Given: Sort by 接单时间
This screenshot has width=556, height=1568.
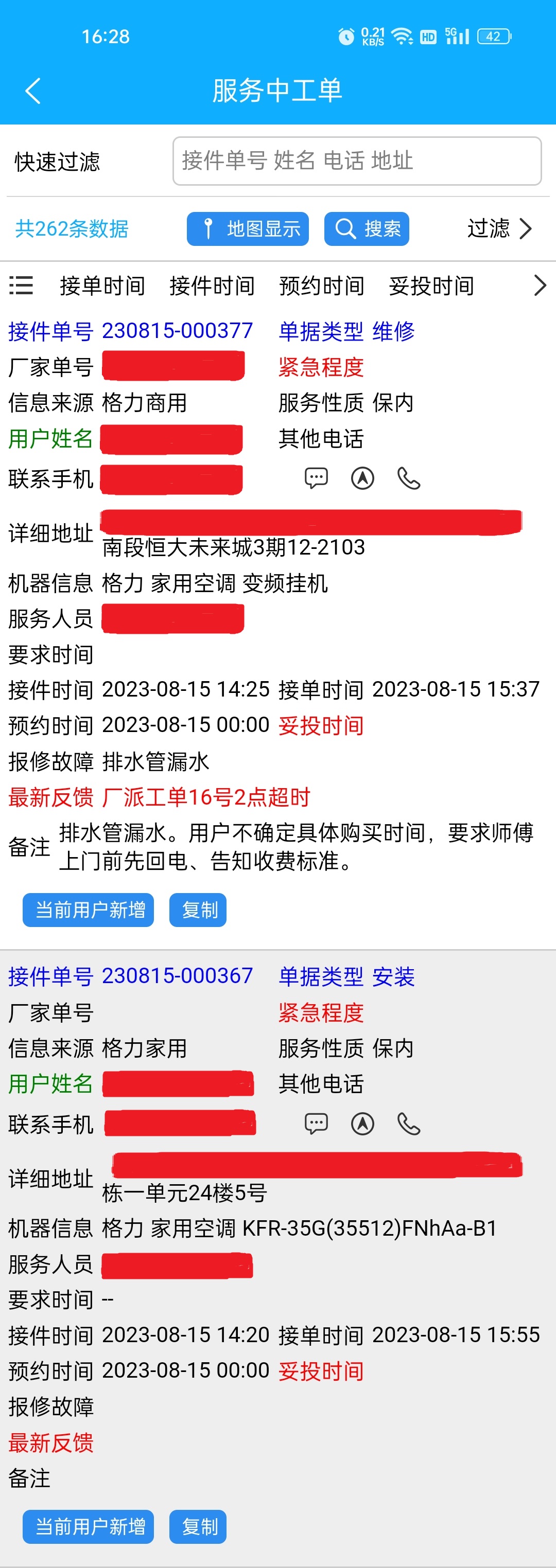Looking at the screenshot, I should tap(102, 286).
